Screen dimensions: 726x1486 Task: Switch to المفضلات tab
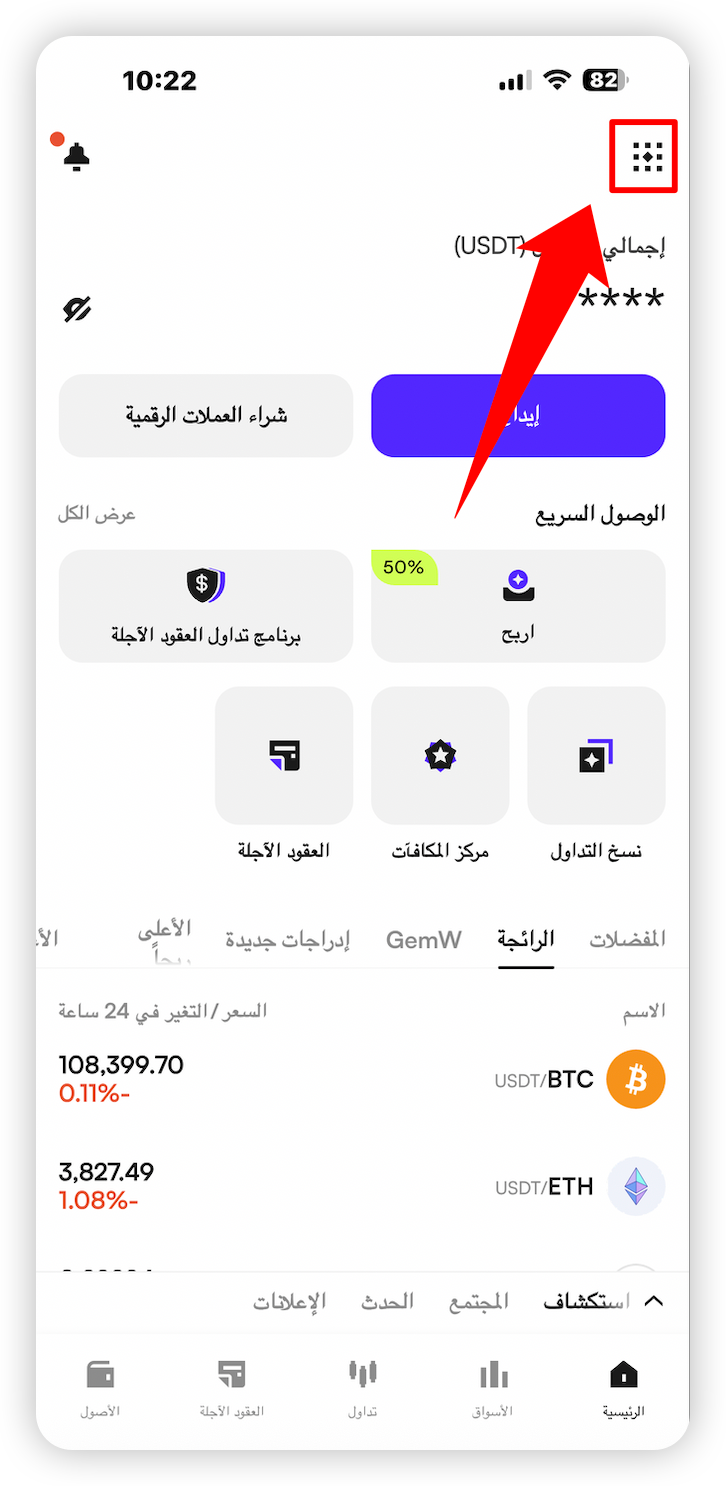tap(628, 939)
